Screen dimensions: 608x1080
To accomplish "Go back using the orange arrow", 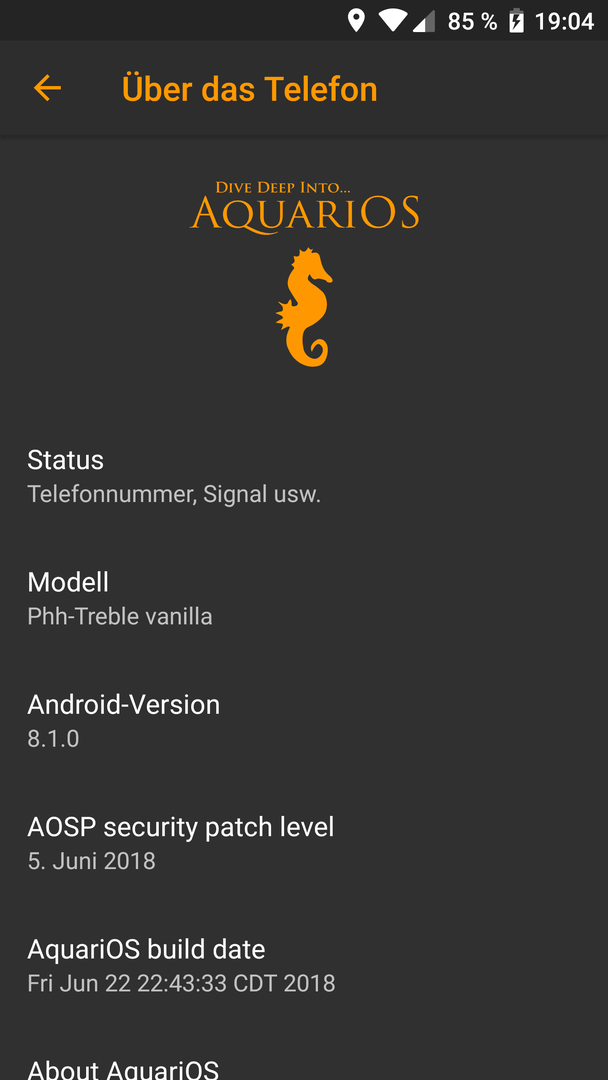I will (x=48, y=88).
